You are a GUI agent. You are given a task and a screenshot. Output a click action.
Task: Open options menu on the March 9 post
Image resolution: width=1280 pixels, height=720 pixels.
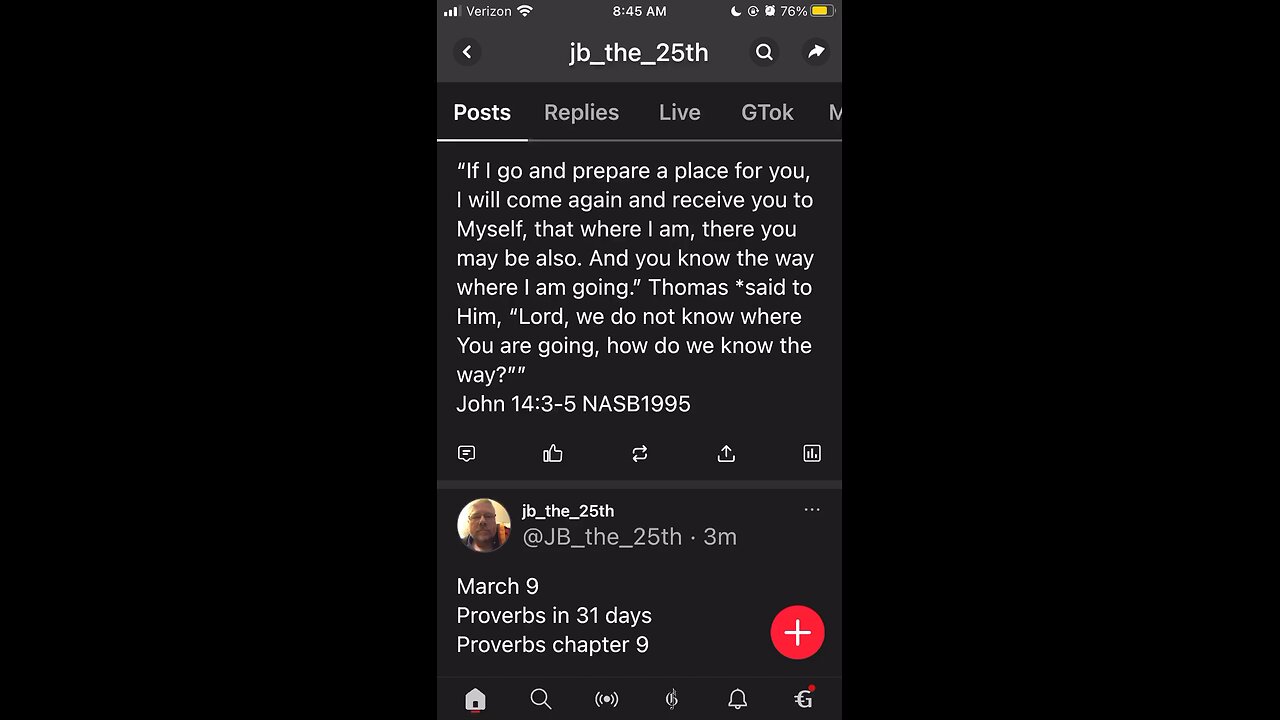(812, 510)
